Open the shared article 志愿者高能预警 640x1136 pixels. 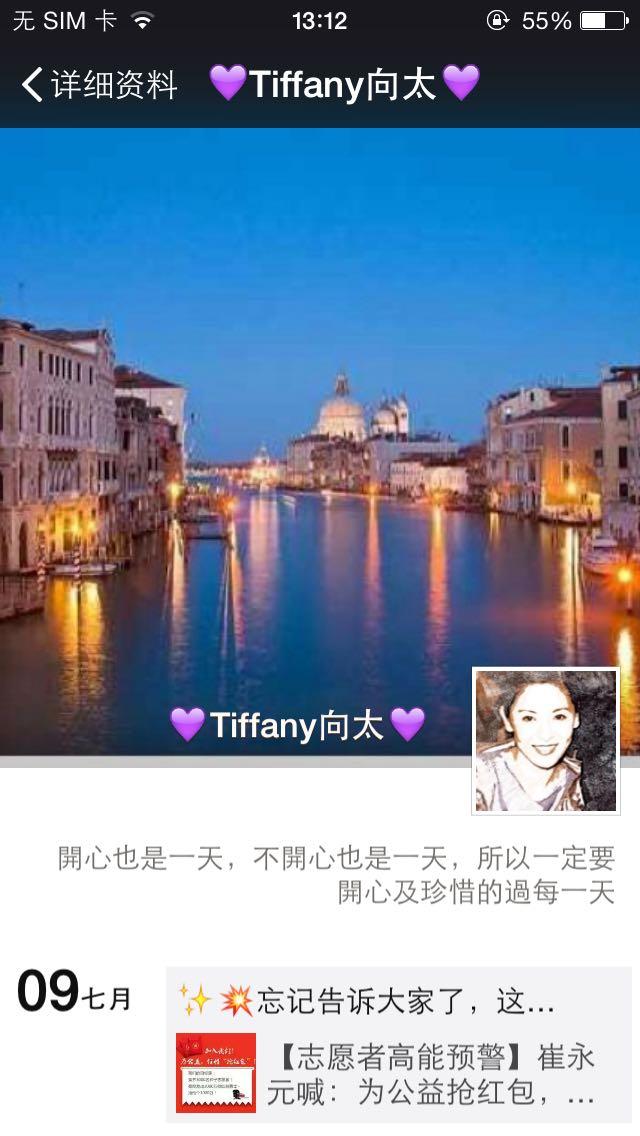click(400, 1074)
